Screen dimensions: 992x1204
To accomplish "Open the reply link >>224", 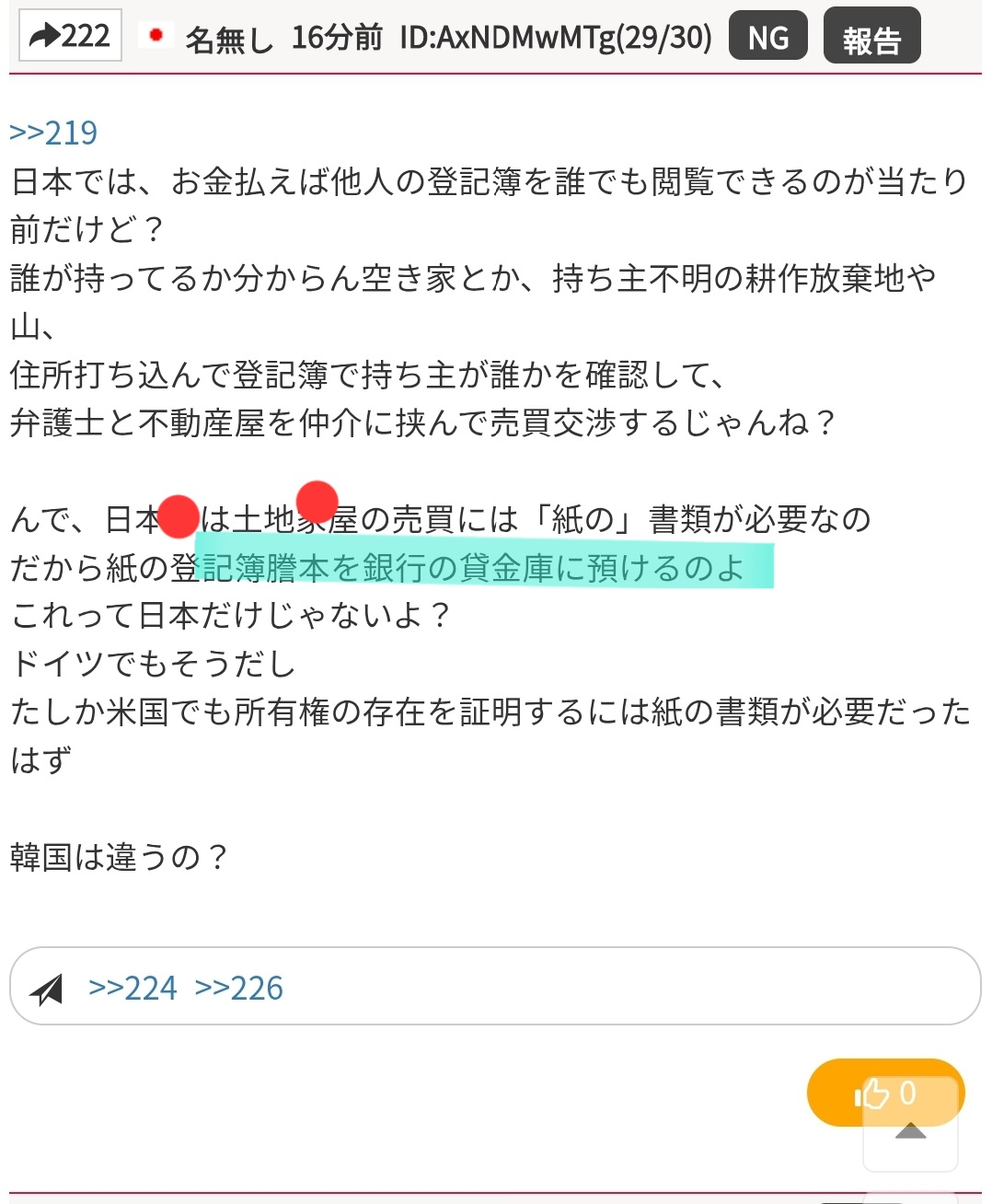I will (x=133, y=988).
